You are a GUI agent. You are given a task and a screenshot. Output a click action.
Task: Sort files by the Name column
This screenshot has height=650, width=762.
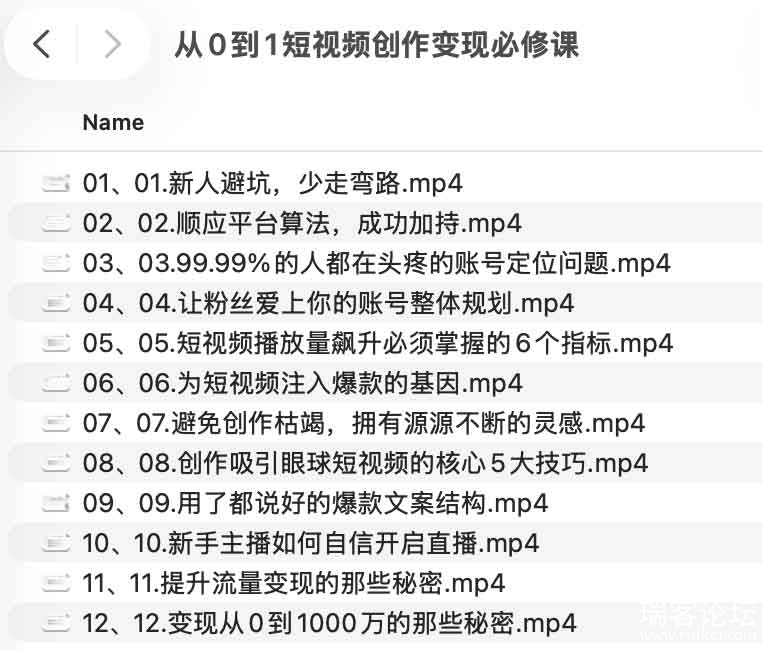(113, 122)
